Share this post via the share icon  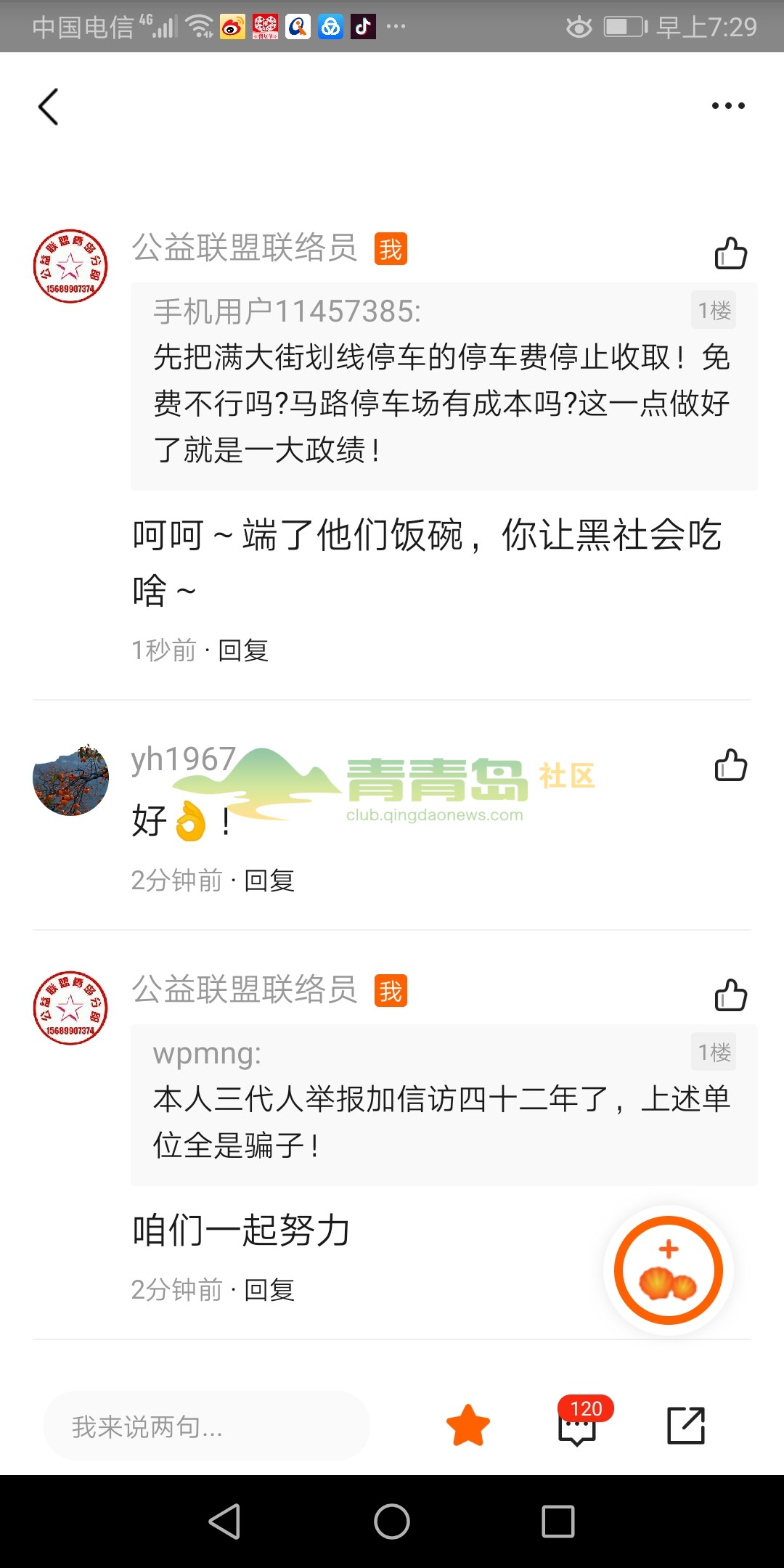(x=686, y=1425)
